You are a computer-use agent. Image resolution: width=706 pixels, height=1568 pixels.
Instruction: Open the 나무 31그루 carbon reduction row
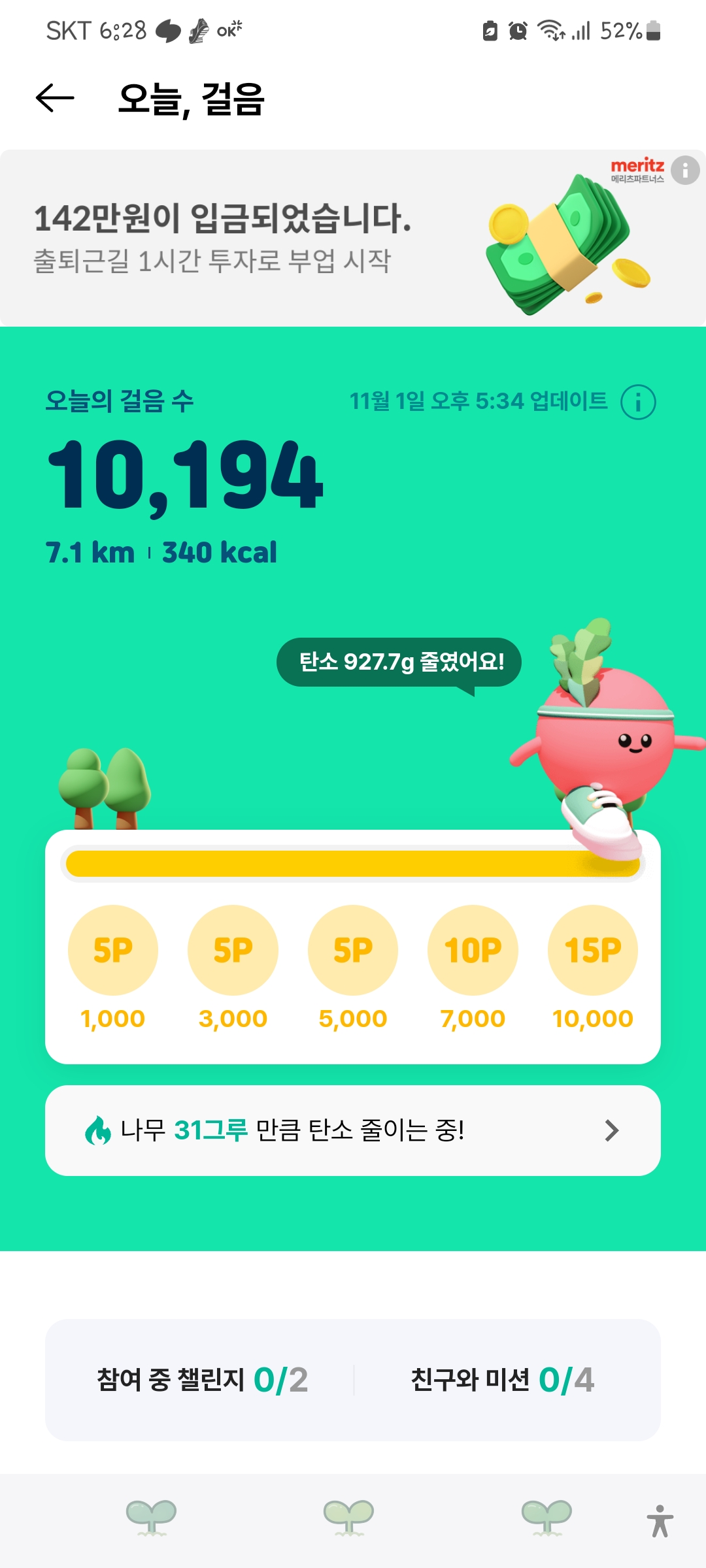click(x=353, y=1130)
